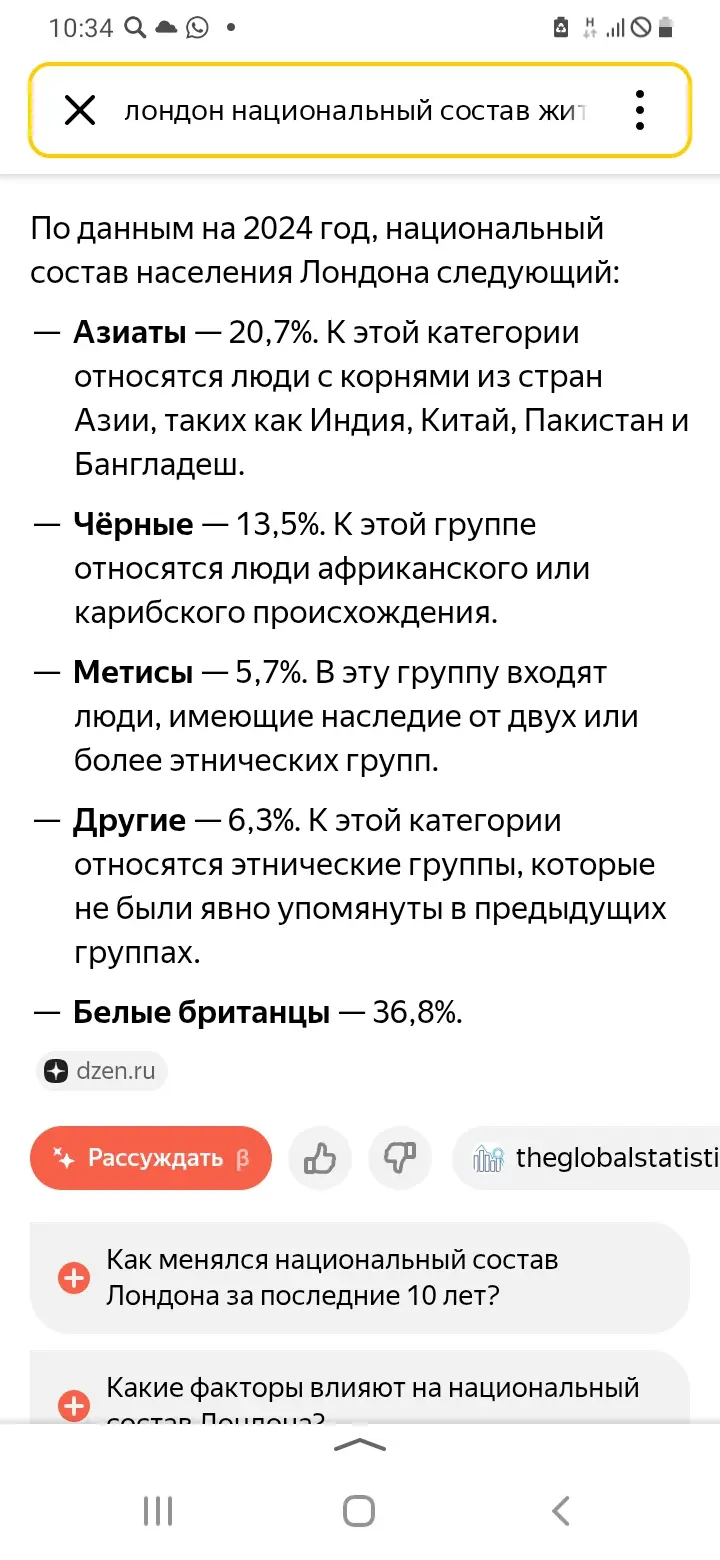The image size is (720, 1560).
Task: Pull up the bottom panel handle
Action: click(360, 1445)
